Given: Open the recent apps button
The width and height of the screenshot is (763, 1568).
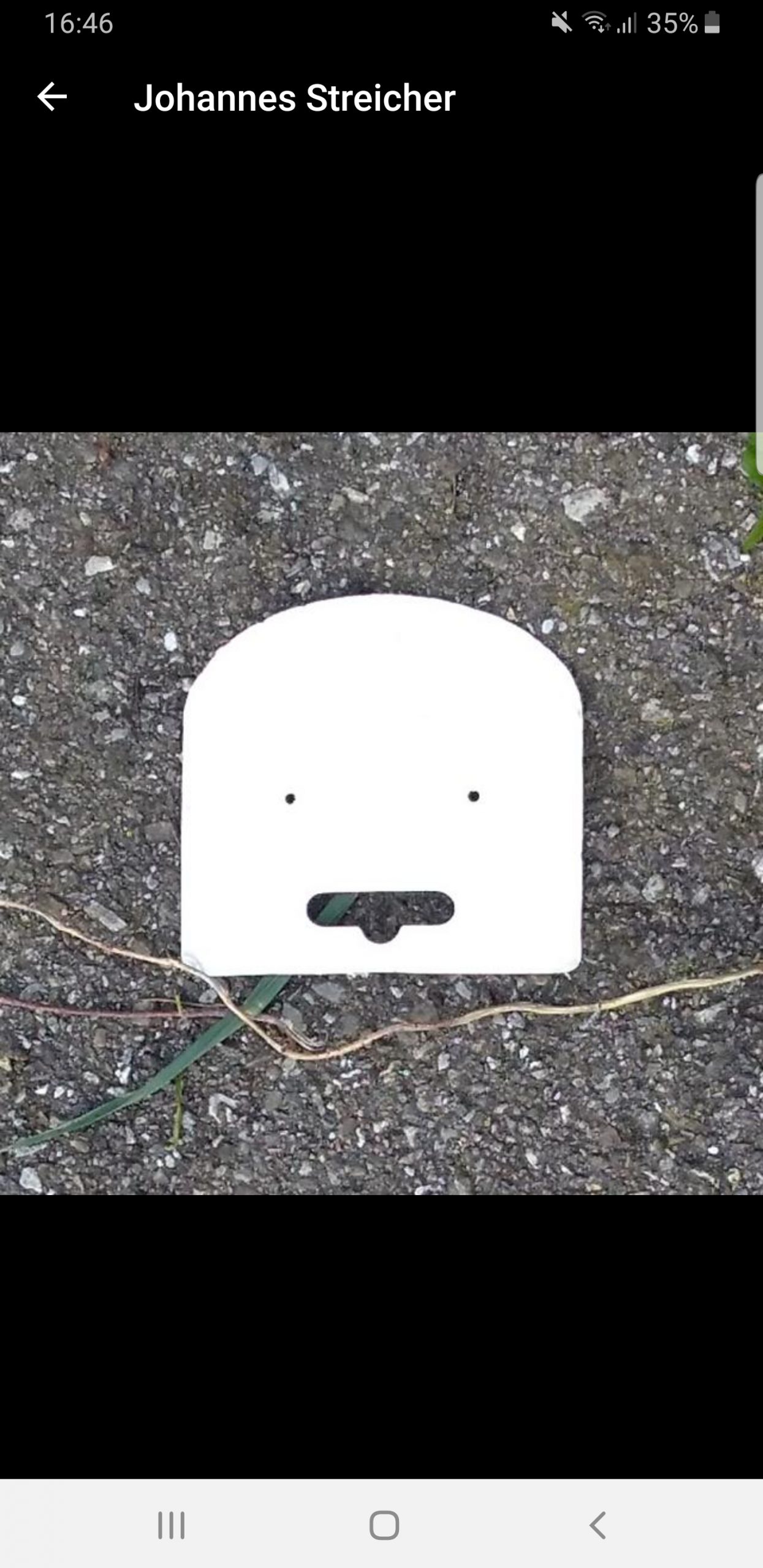Looking at the screenshot, I should tap(172, 1525).
